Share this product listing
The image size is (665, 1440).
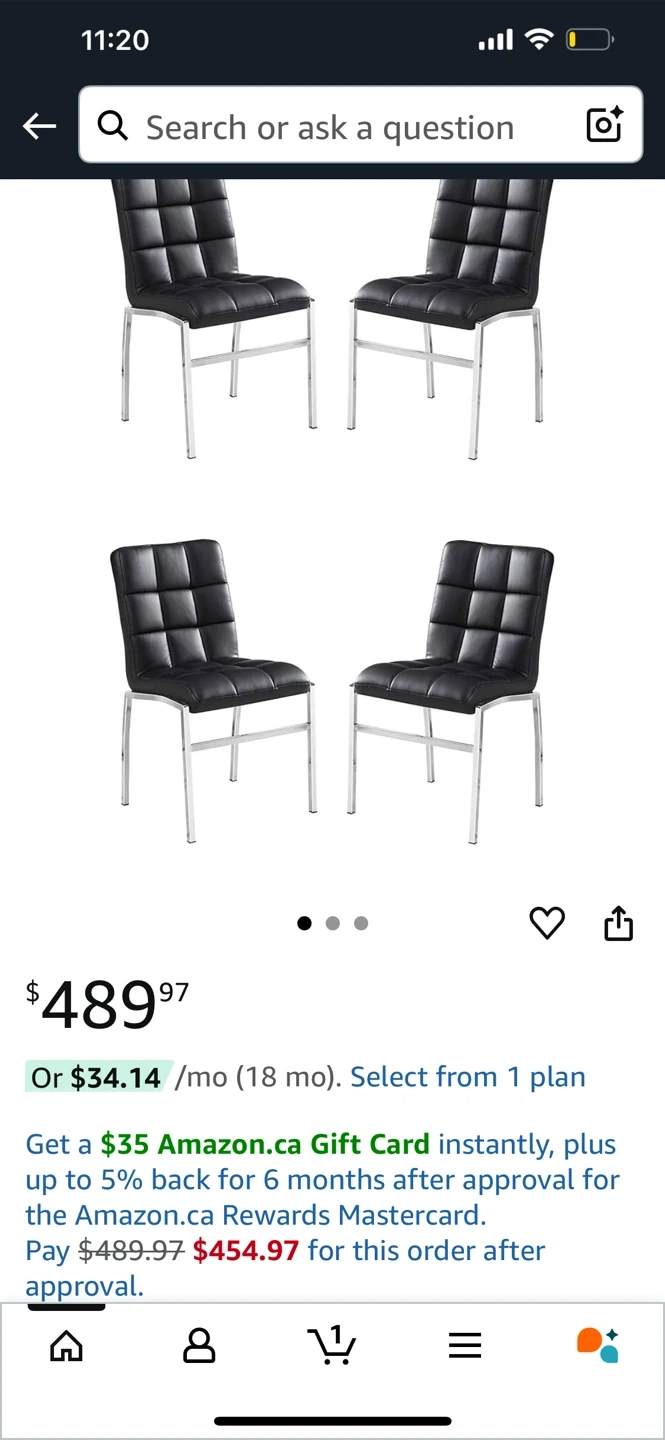[619, 923]
